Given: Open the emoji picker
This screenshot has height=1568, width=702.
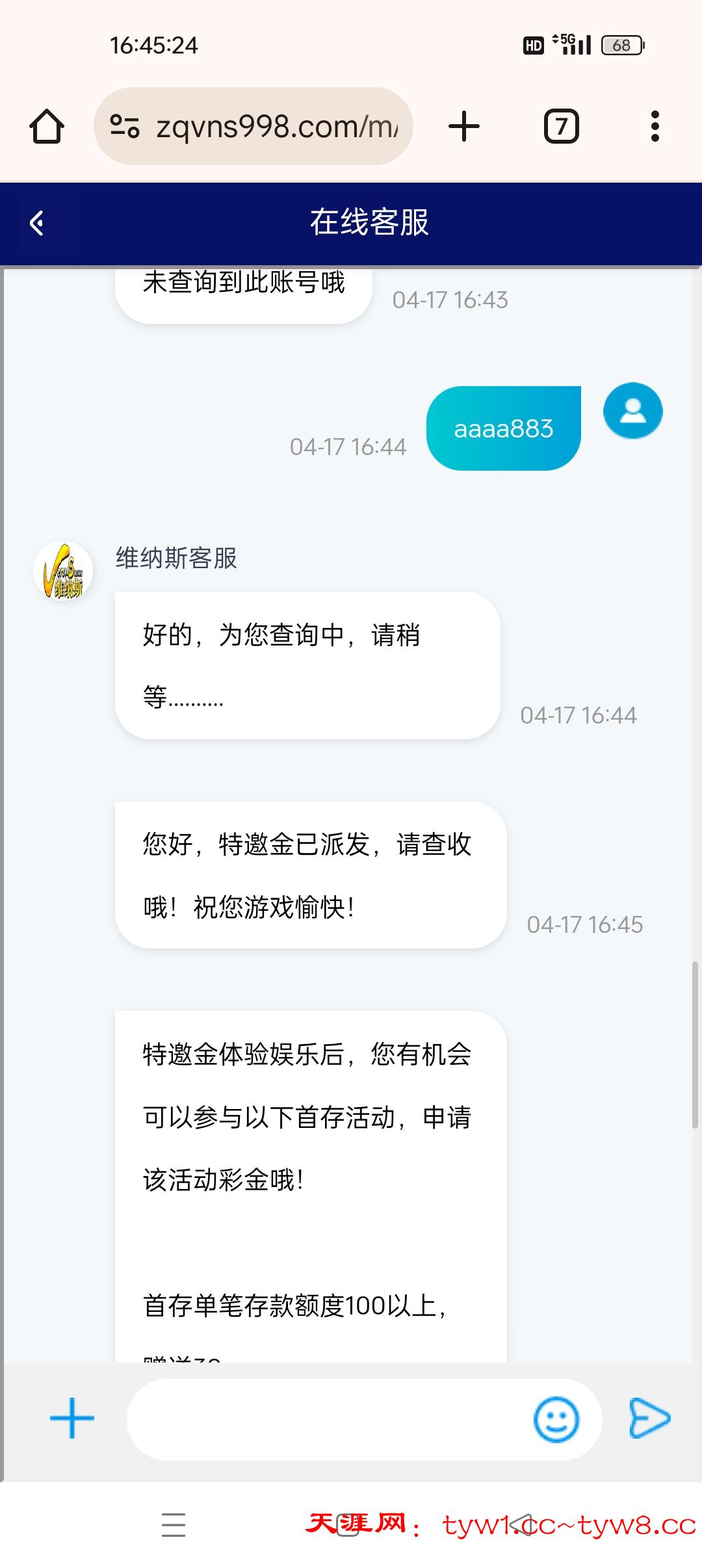Looking at the screenshot, I should [556, 1418].
